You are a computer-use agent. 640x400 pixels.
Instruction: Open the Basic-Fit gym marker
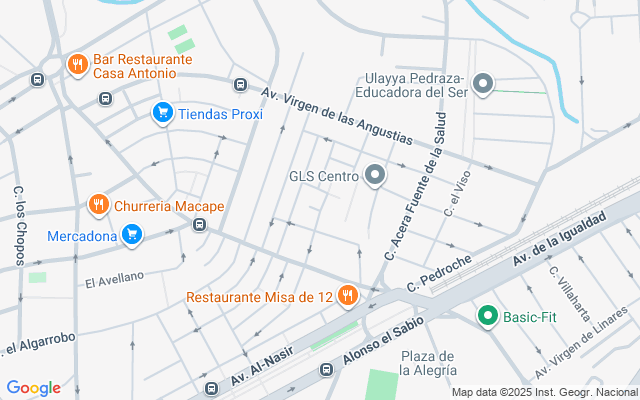pos(488,316)
